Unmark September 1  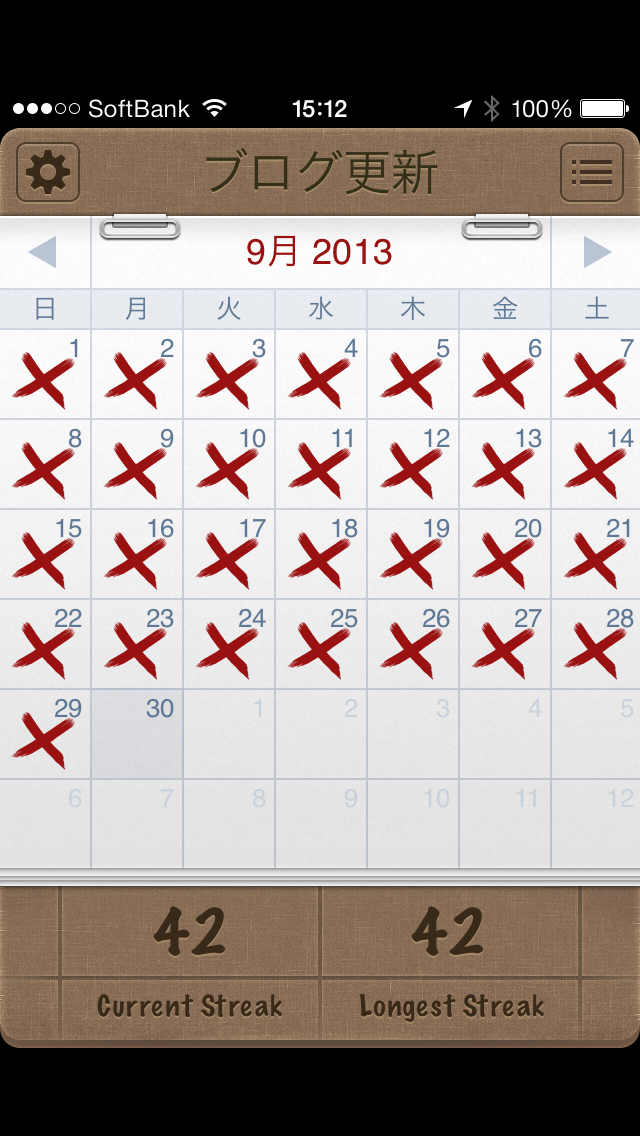coord(45,374)
